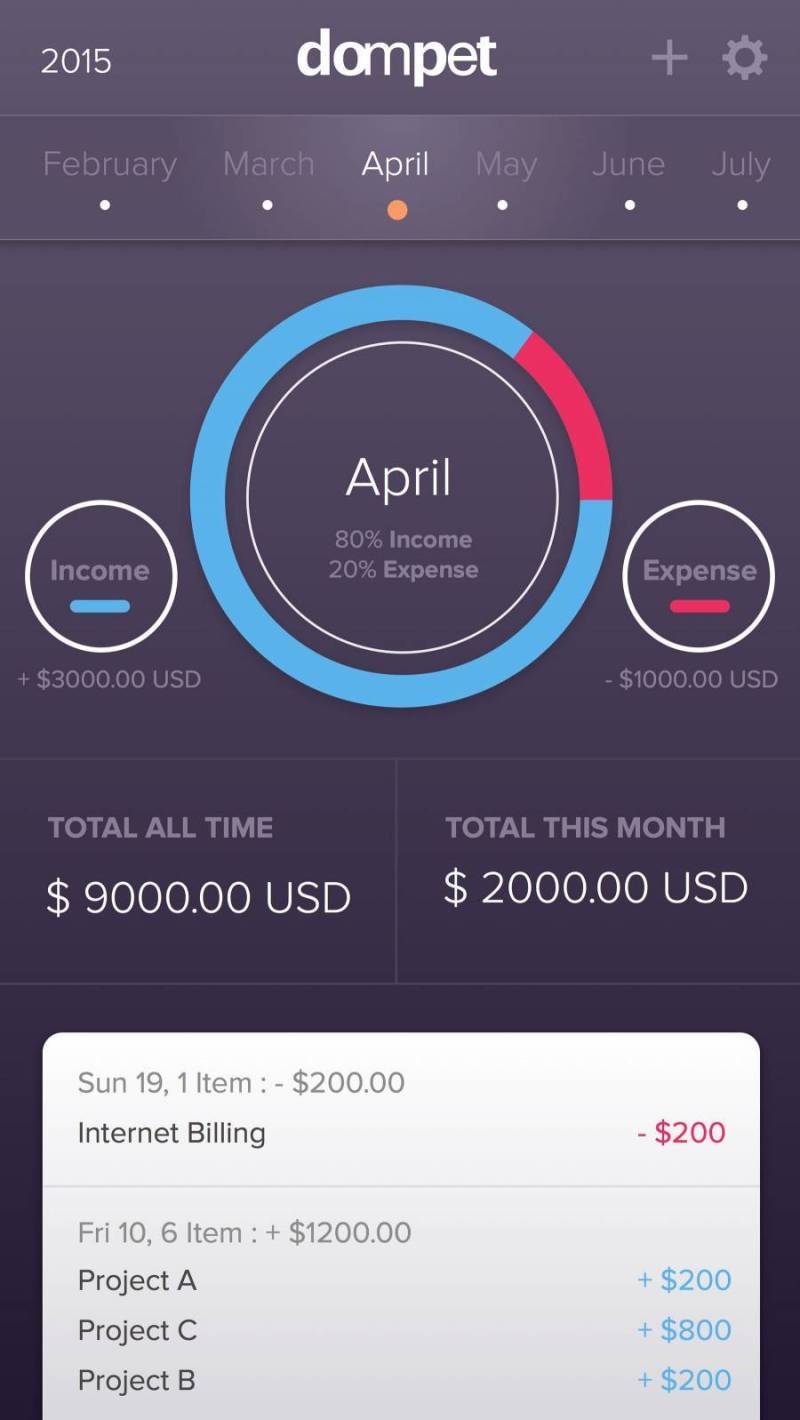Select the July month label
Image resolution: width=800 pixels, height=1420 pixels.
741,164
